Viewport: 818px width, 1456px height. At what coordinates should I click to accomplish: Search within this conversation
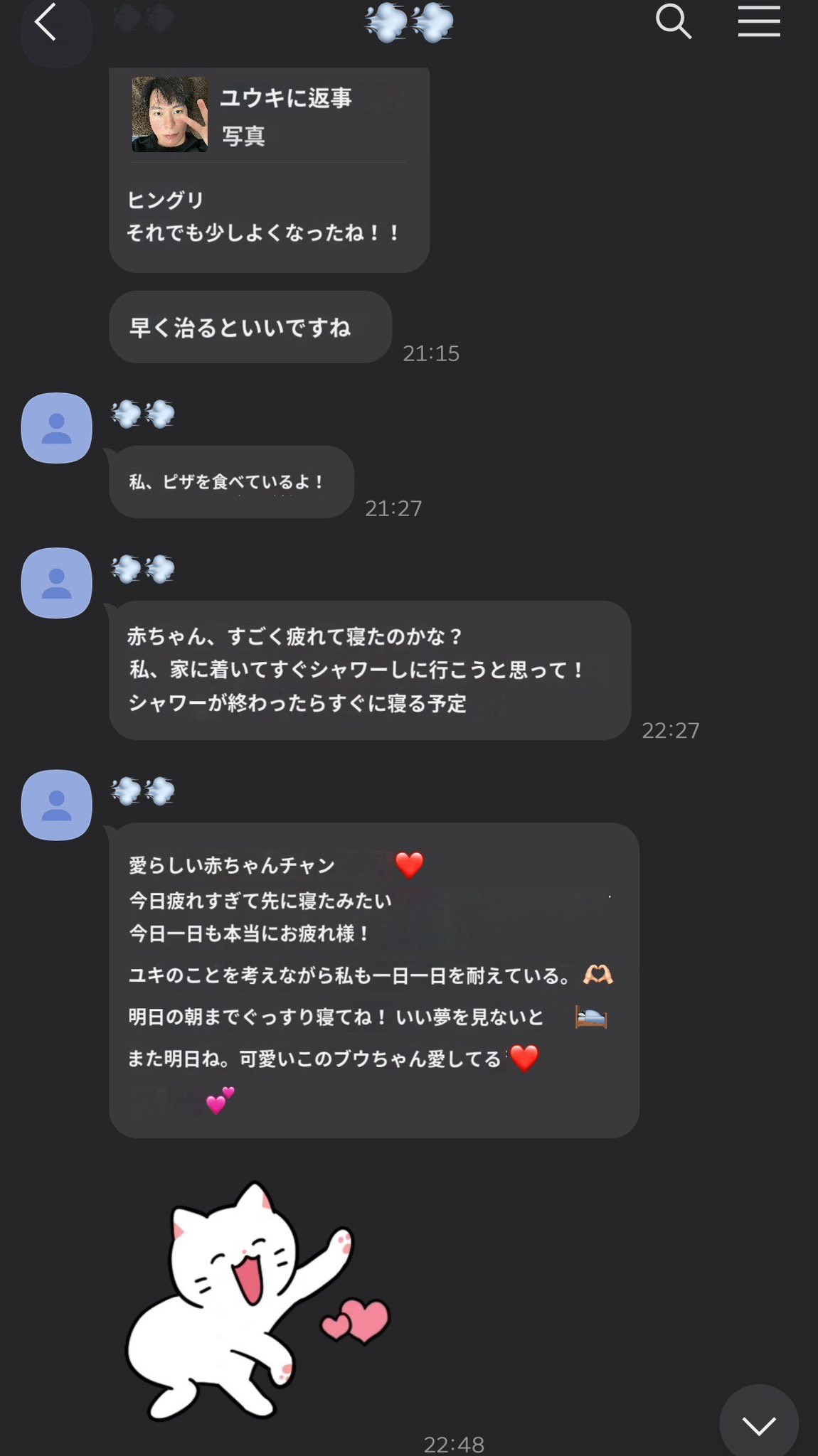click(672, 22)
